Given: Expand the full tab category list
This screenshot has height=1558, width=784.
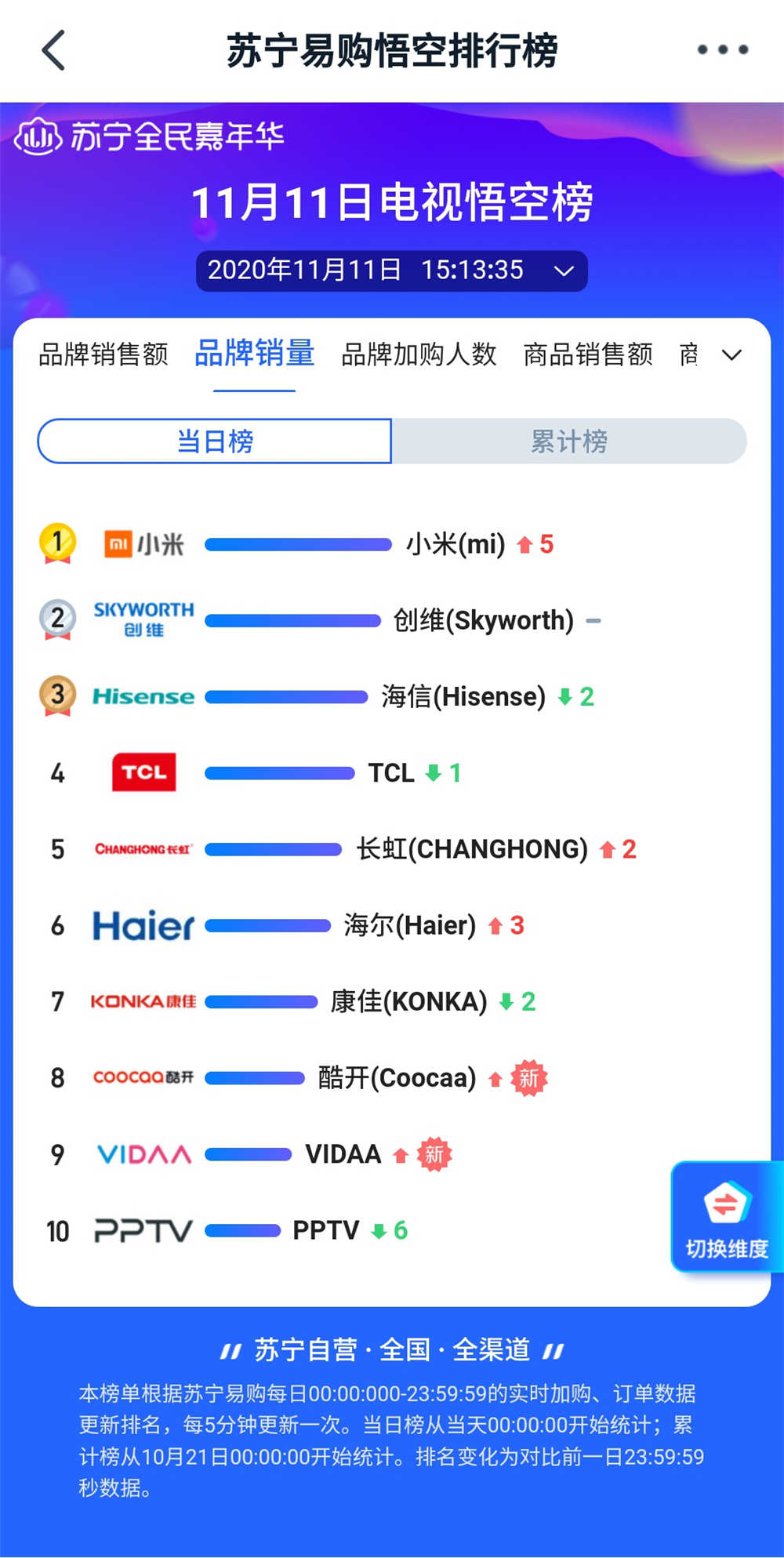Looking at the screenshot, I should point(731,355).
